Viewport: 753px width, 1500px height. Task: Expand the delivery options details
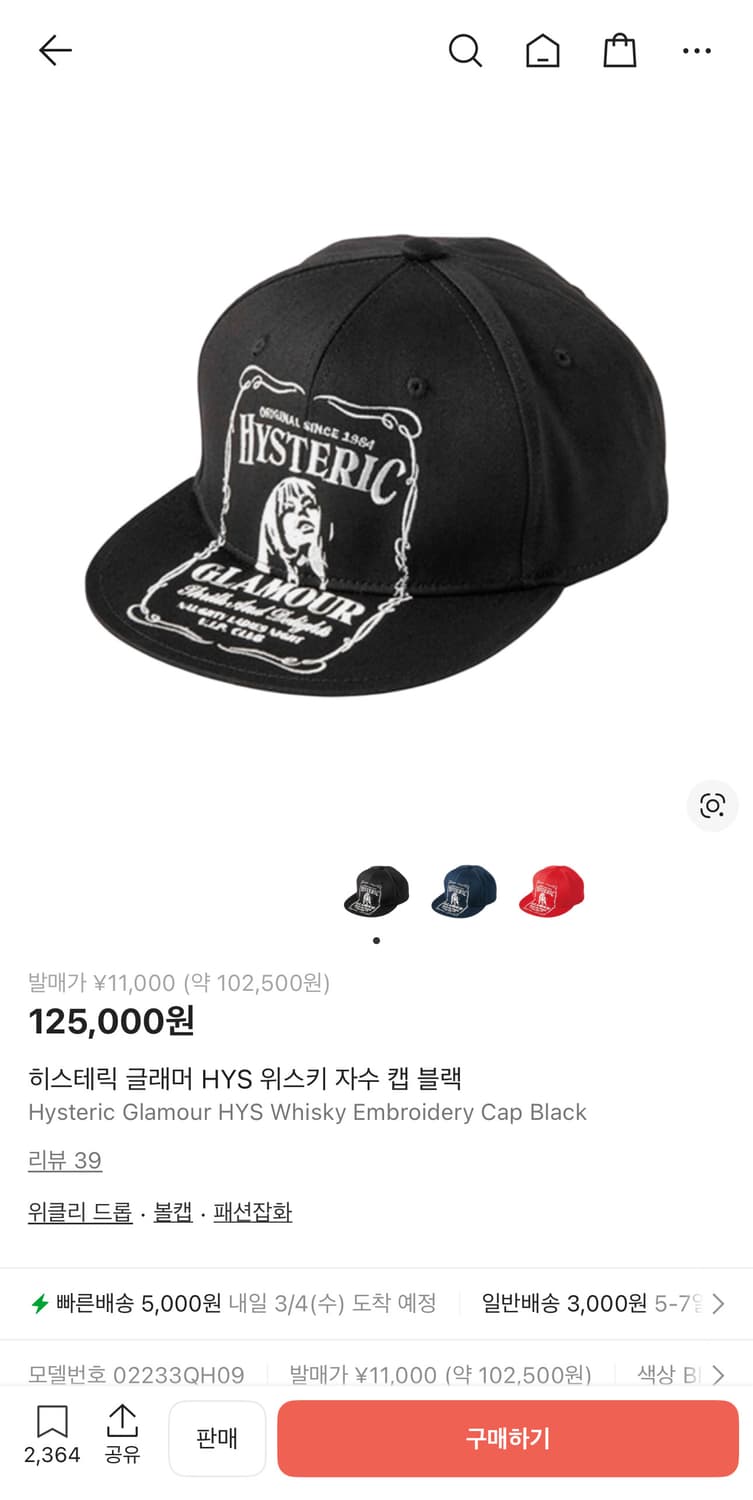point(717,1304)
